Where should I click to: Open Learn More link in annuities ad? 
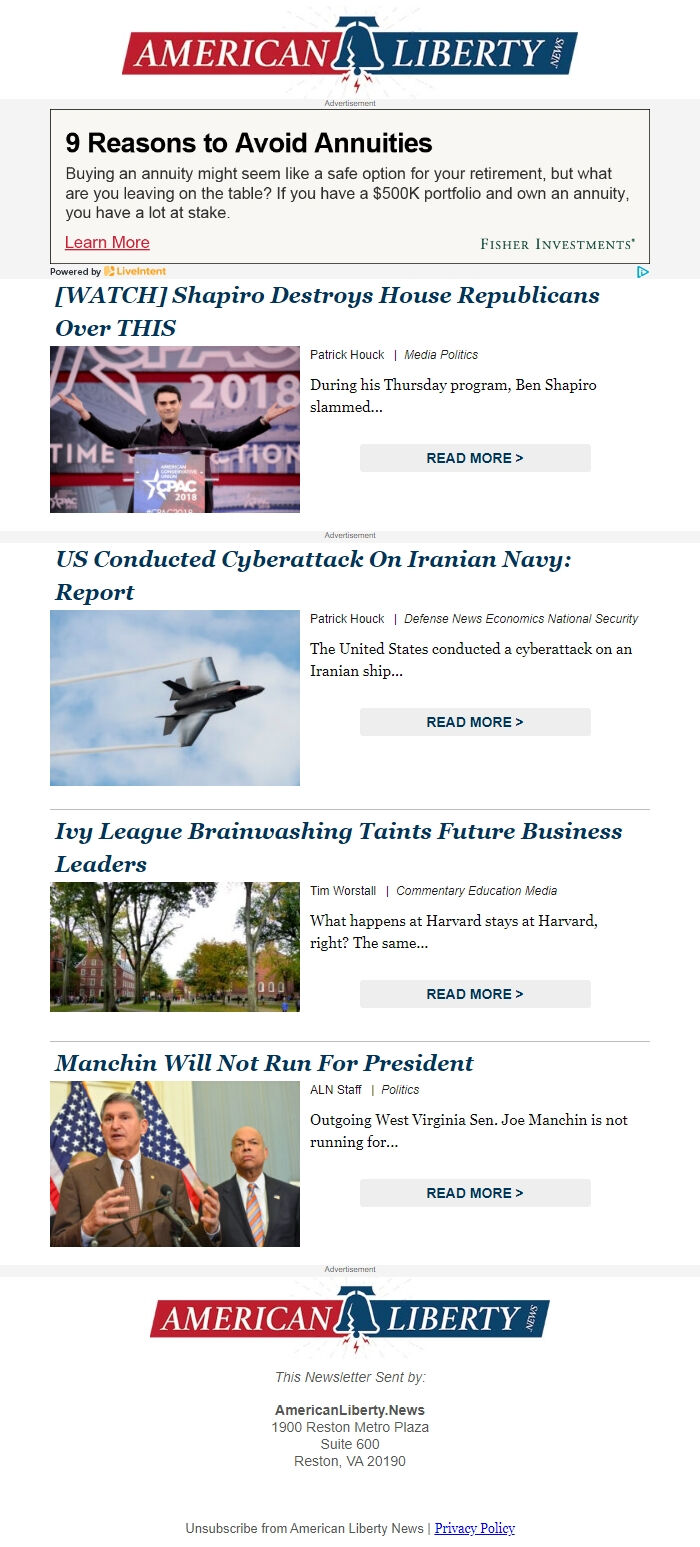click(x=107, y=243)
